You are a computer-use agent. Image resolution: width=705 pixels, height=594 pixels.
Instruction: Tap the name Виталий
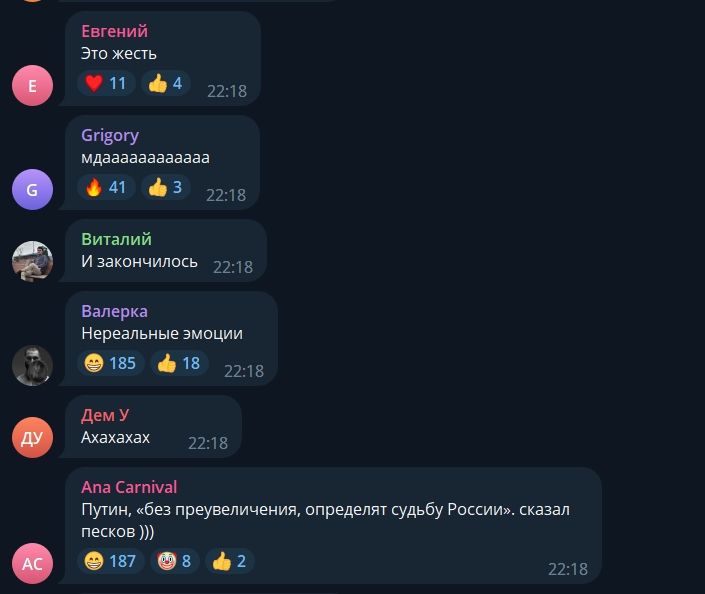[x=116, y=239]
